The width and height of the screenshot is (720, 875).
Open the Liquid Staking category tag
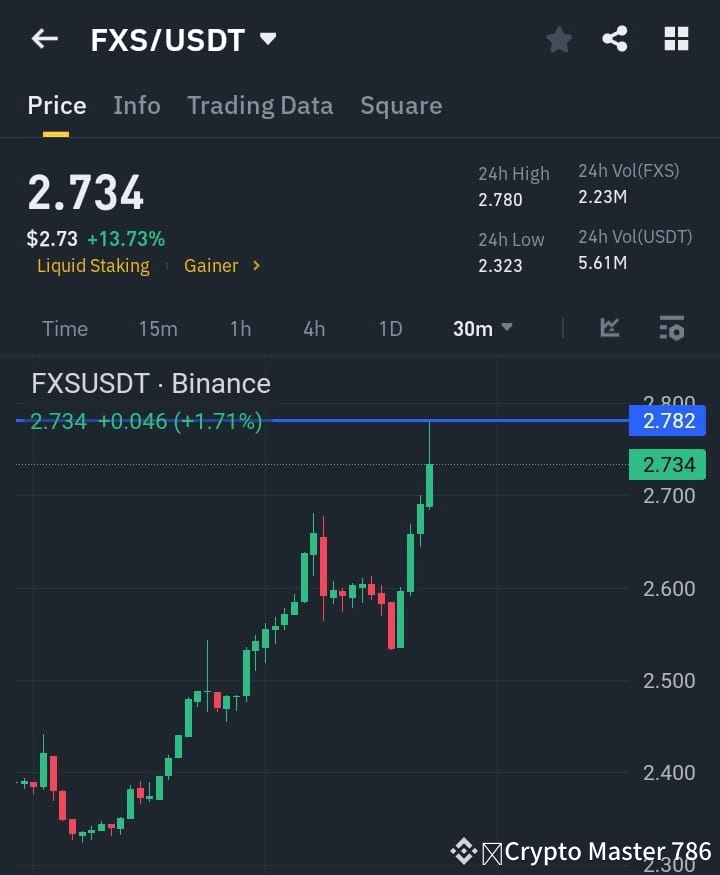point(93,266)
